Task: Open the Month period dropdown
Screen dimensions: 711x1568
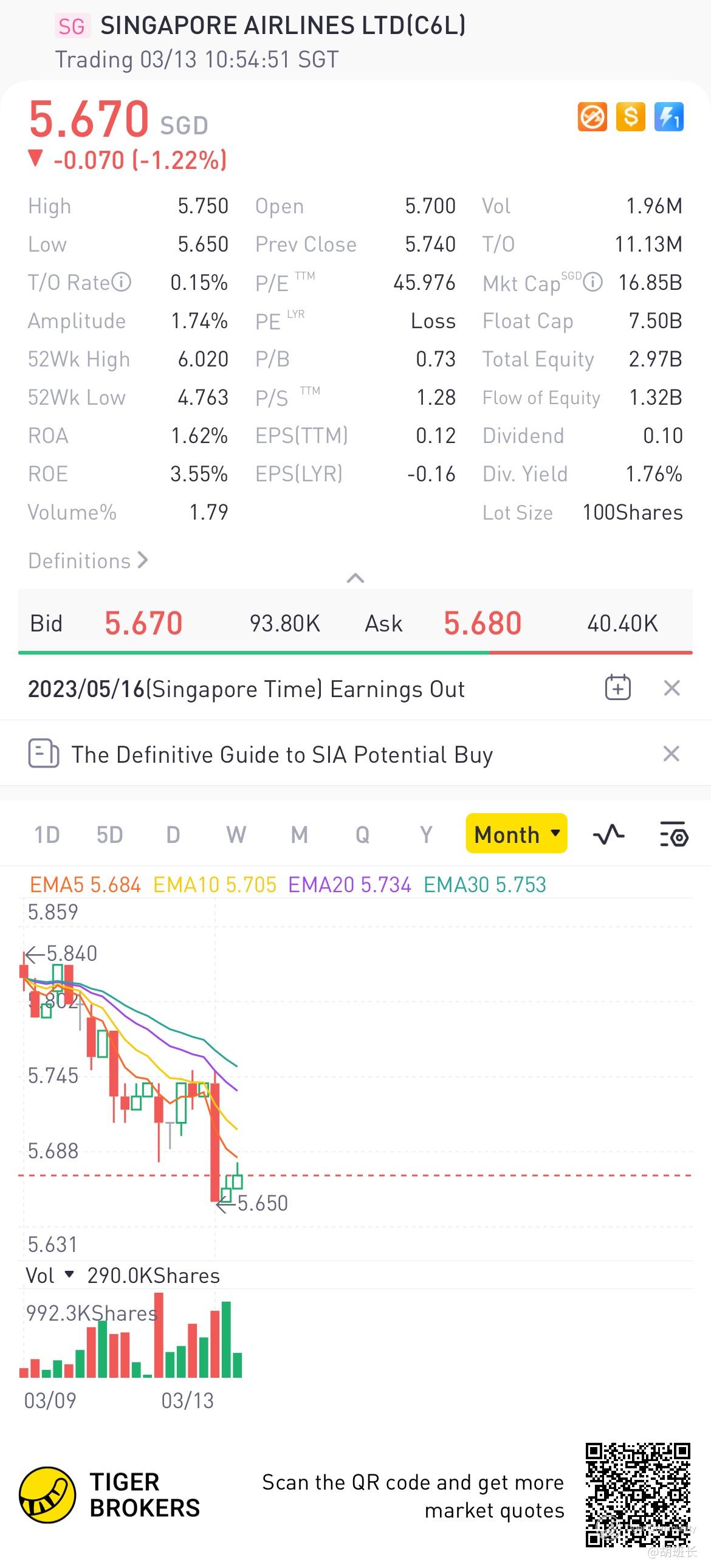Action: coord(516,834)
